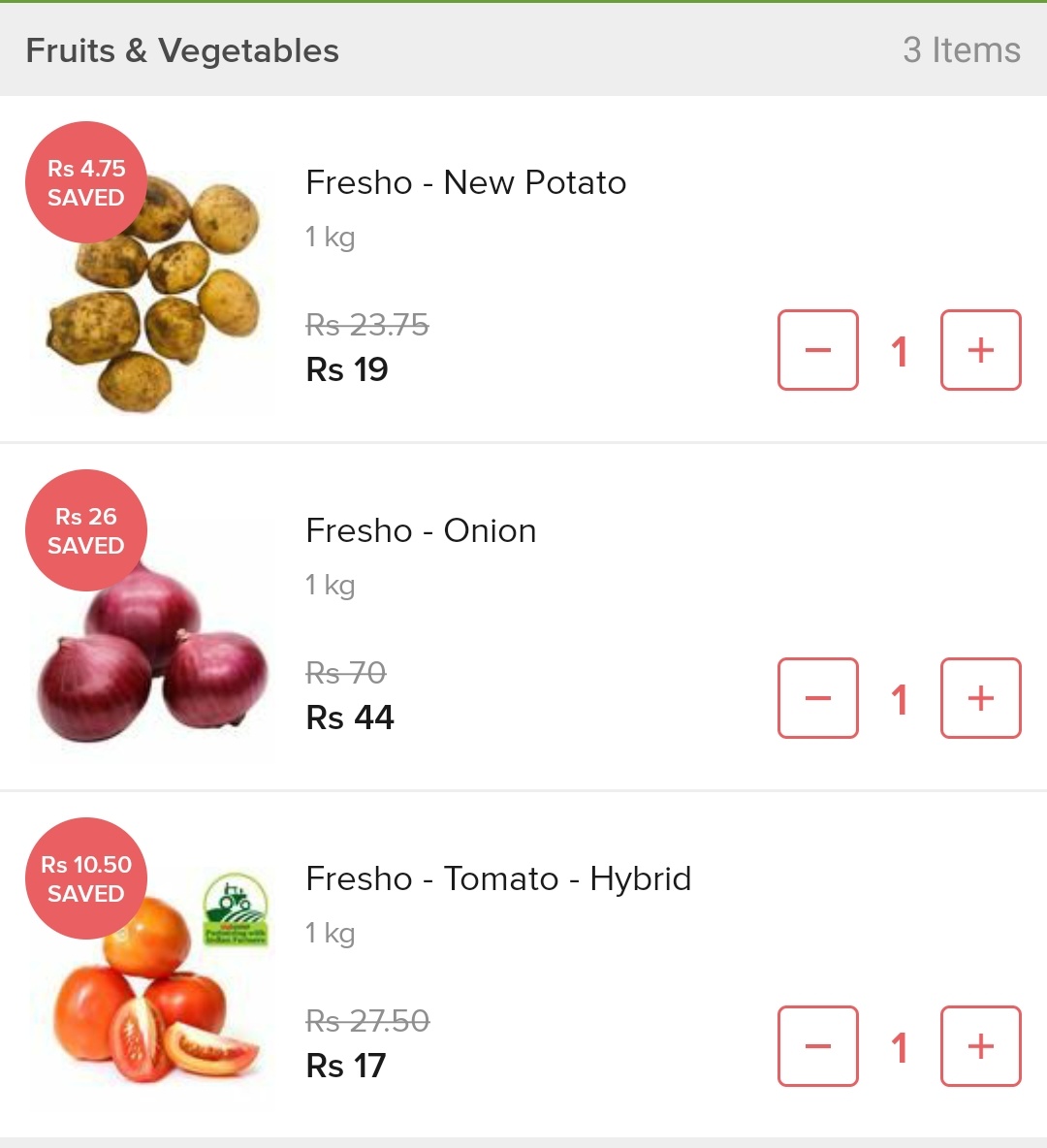This screenshot has height=1148, width=1047.
Task: Add one more Fresho Onion
Action: coord(980,698)
